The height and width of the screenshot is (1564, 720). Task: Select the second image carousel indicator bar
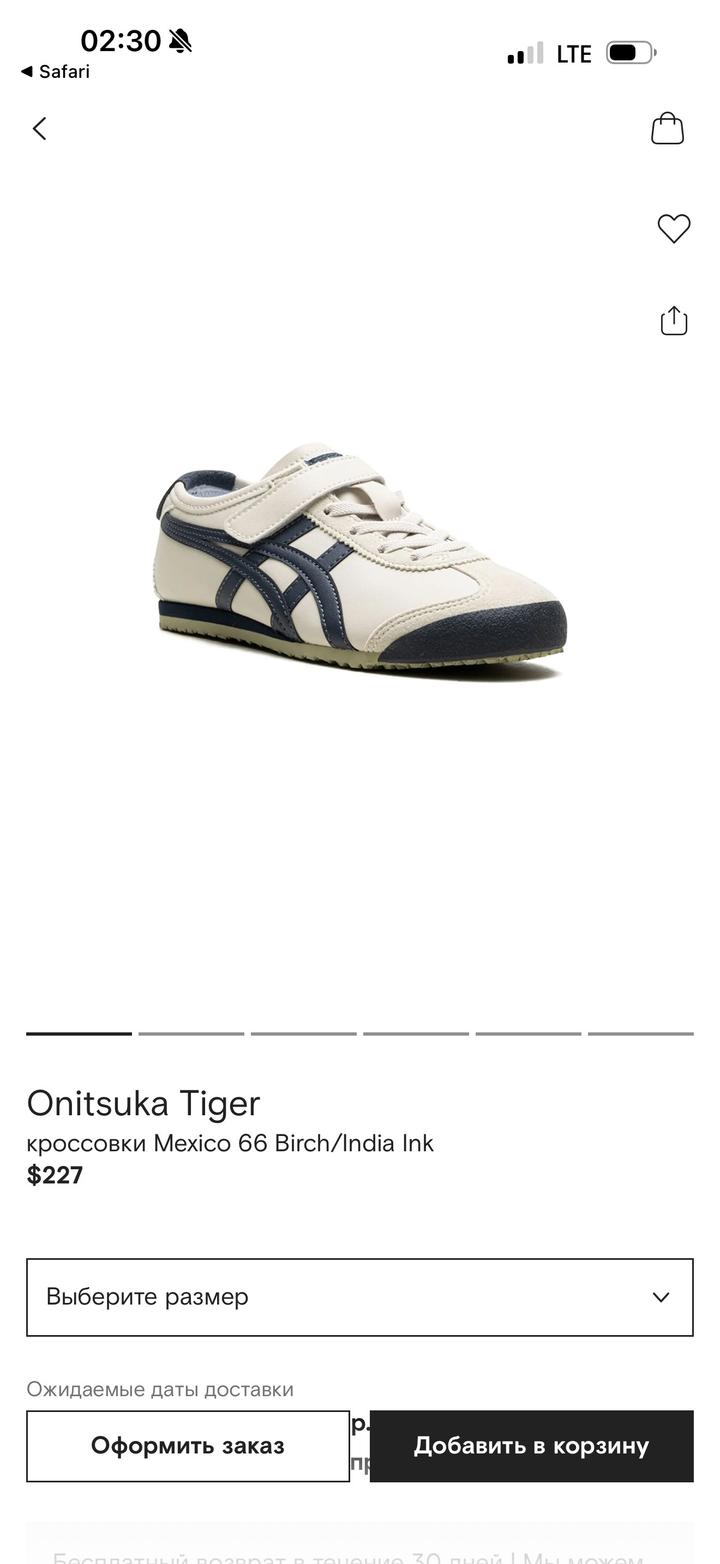(x=190, y=1034)
